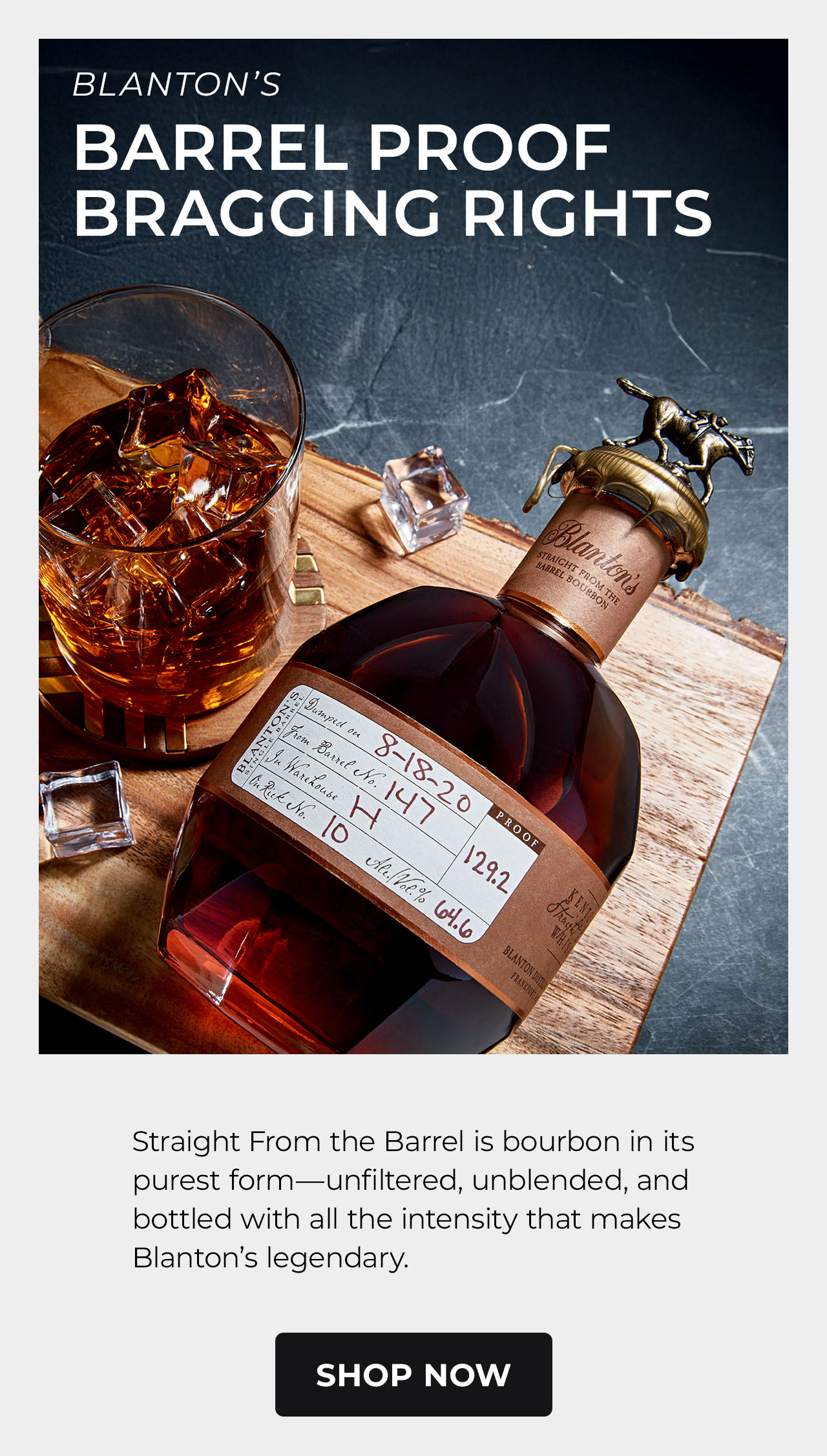The width and height of the screenshot is (827, 1456).
Task: Tap the Shop Now button
Action: point(413,1374)
